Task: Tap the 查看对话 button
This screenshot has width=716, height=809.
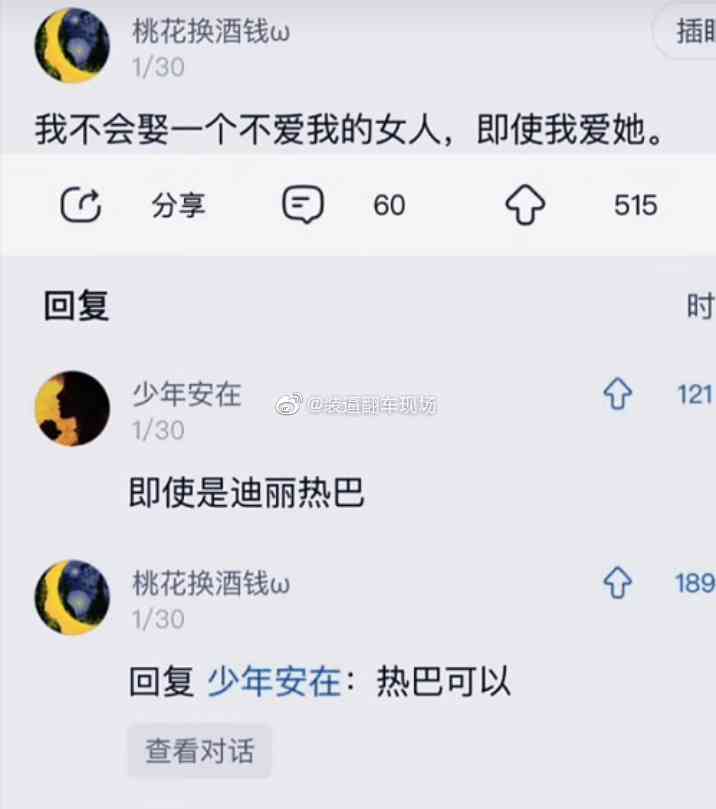Action: pyautogui.click(x=200, y=751)
